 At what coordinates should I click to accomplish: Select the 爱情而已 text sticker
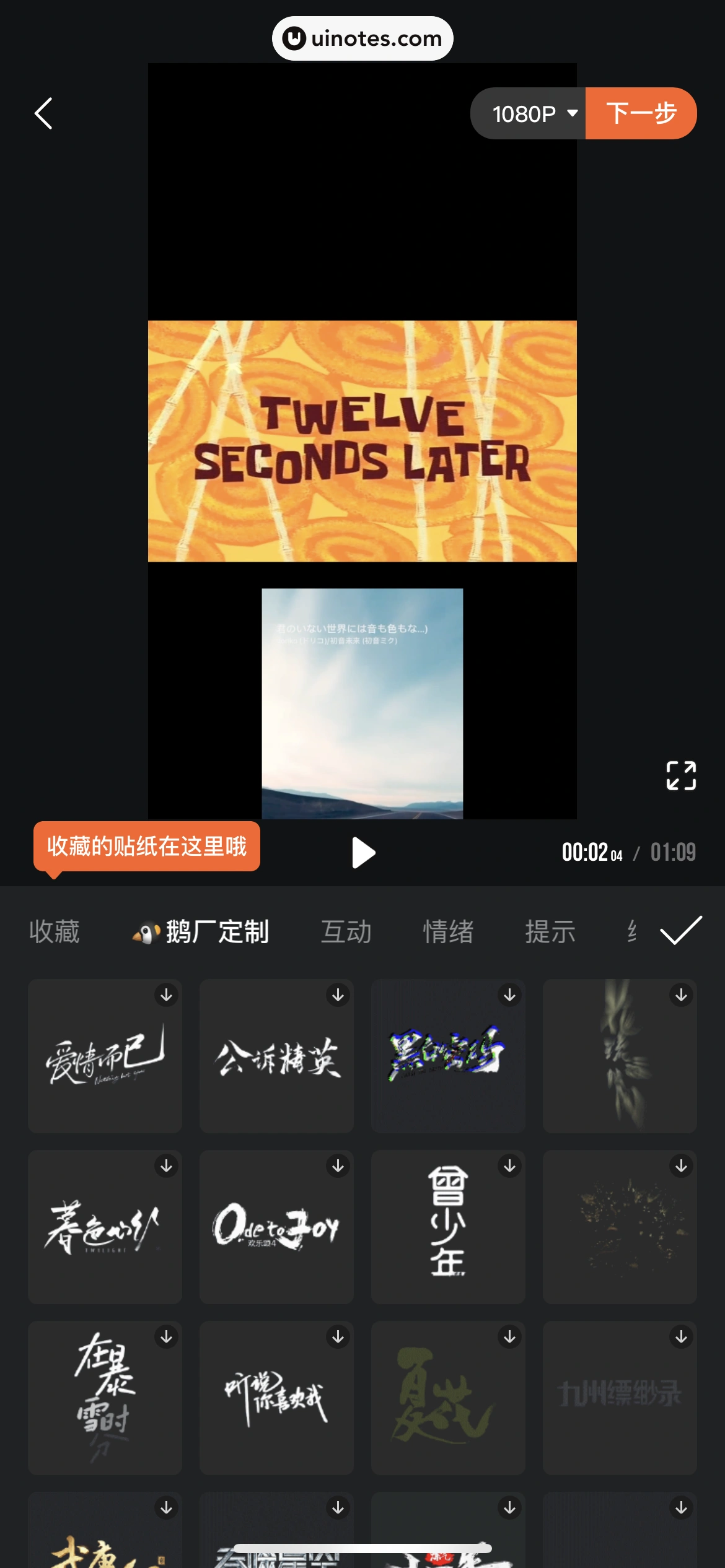[105, 1056]
